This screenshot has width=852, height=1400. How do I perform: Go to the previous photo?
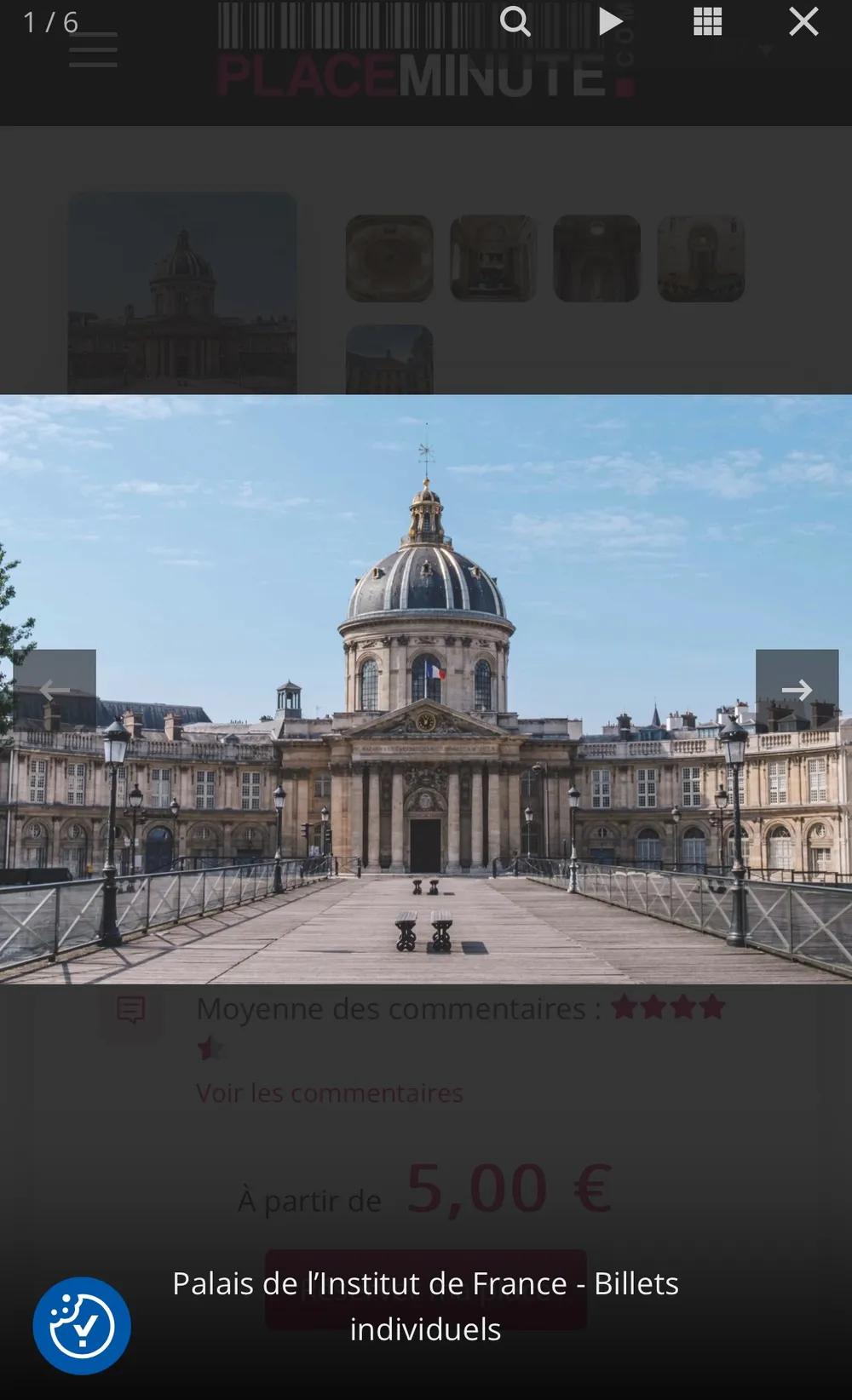(55, 690)
